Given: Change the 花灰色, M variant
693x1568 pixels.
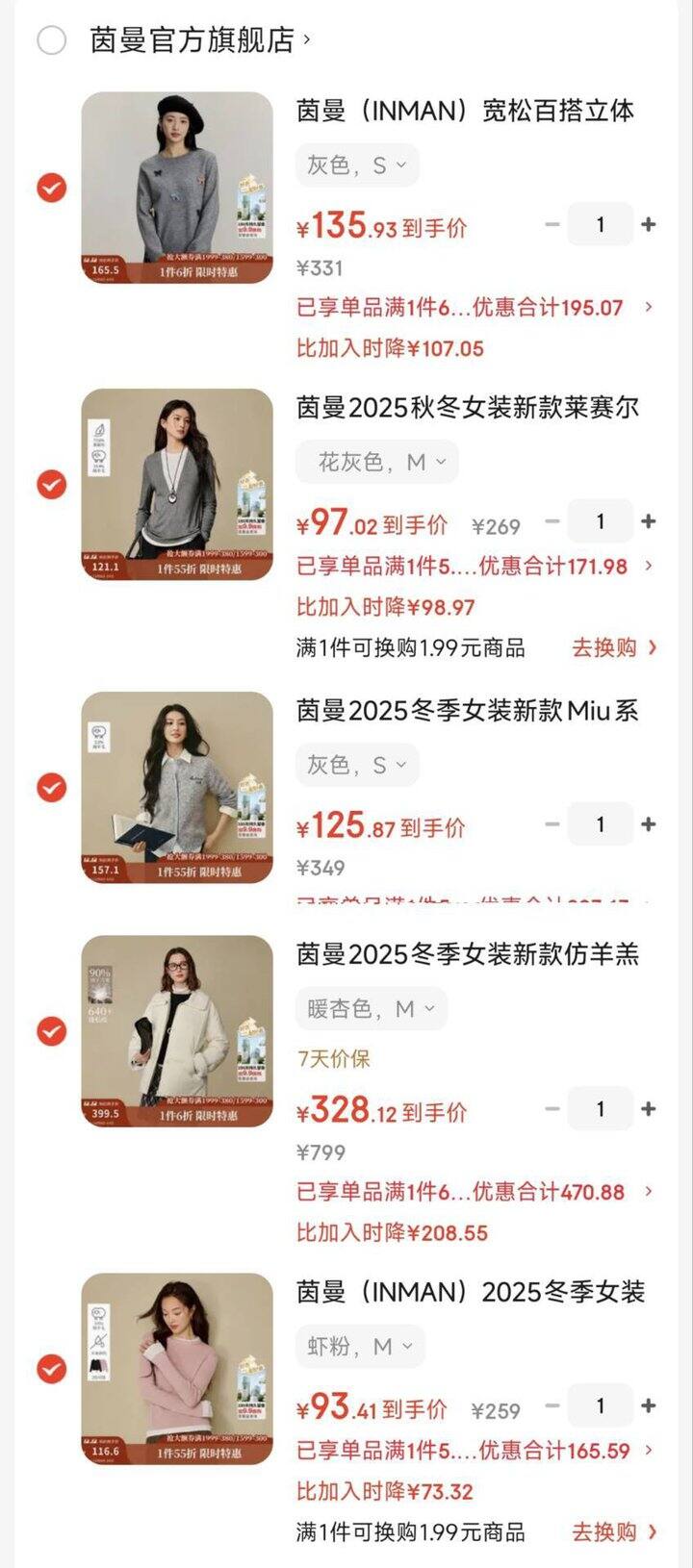Looking at the screenshot, I should point(376,463).
